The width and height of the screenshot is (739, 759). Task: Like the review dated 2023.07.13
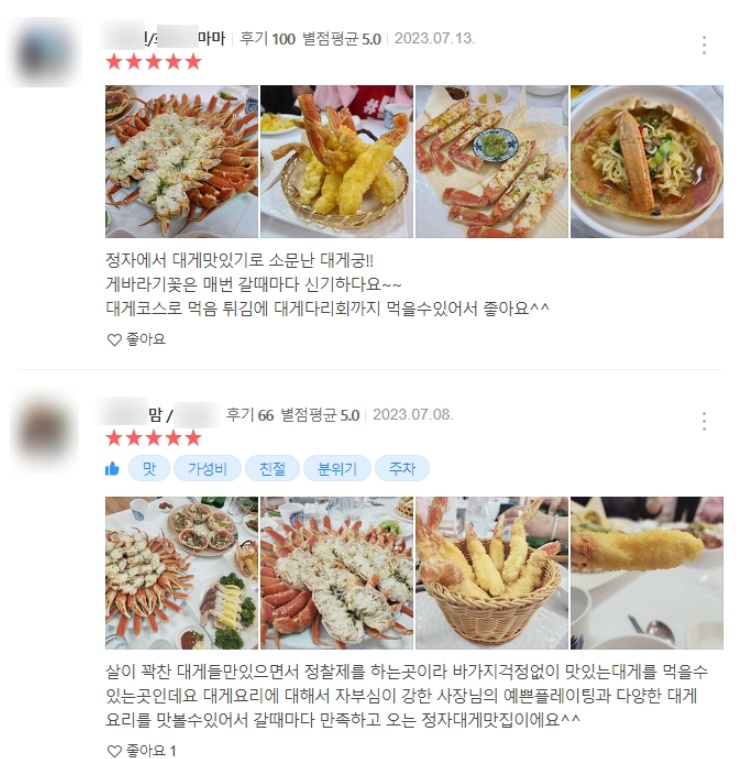(x=136, y=339)
